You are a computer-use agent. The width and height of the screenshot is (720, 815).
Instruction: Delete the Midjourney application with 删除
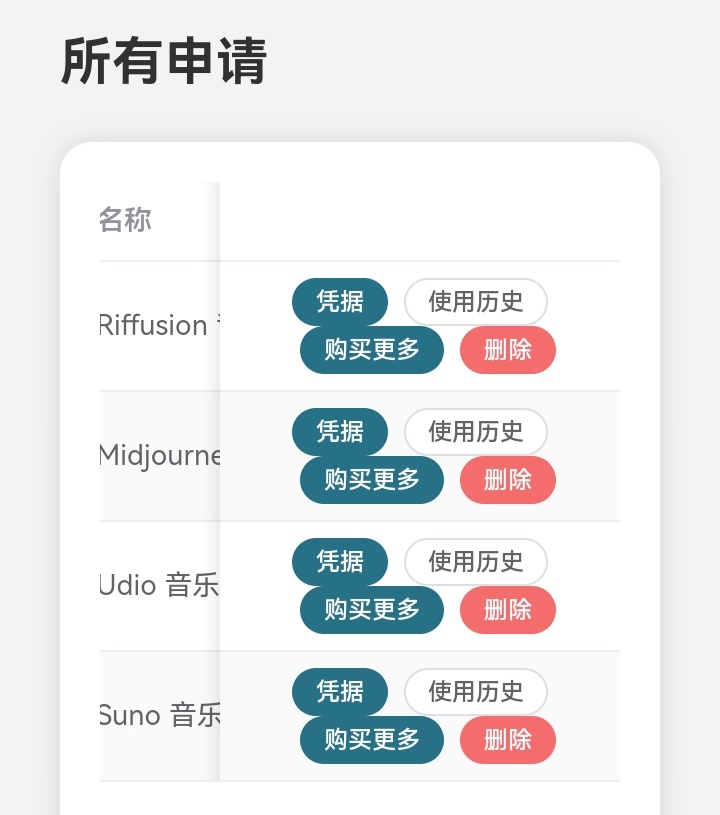[508, 480]
